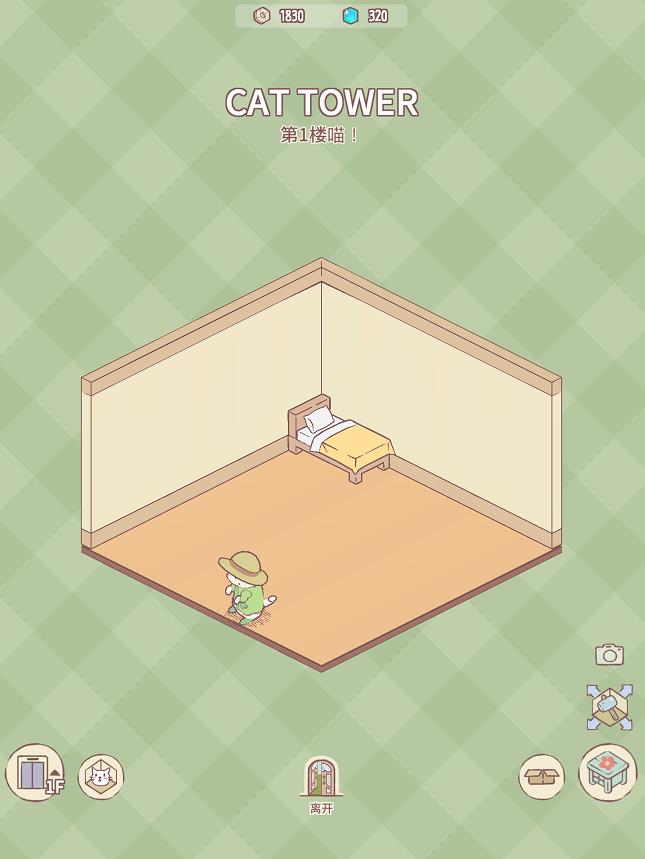Tap the bed in the room

coord(342,439)
